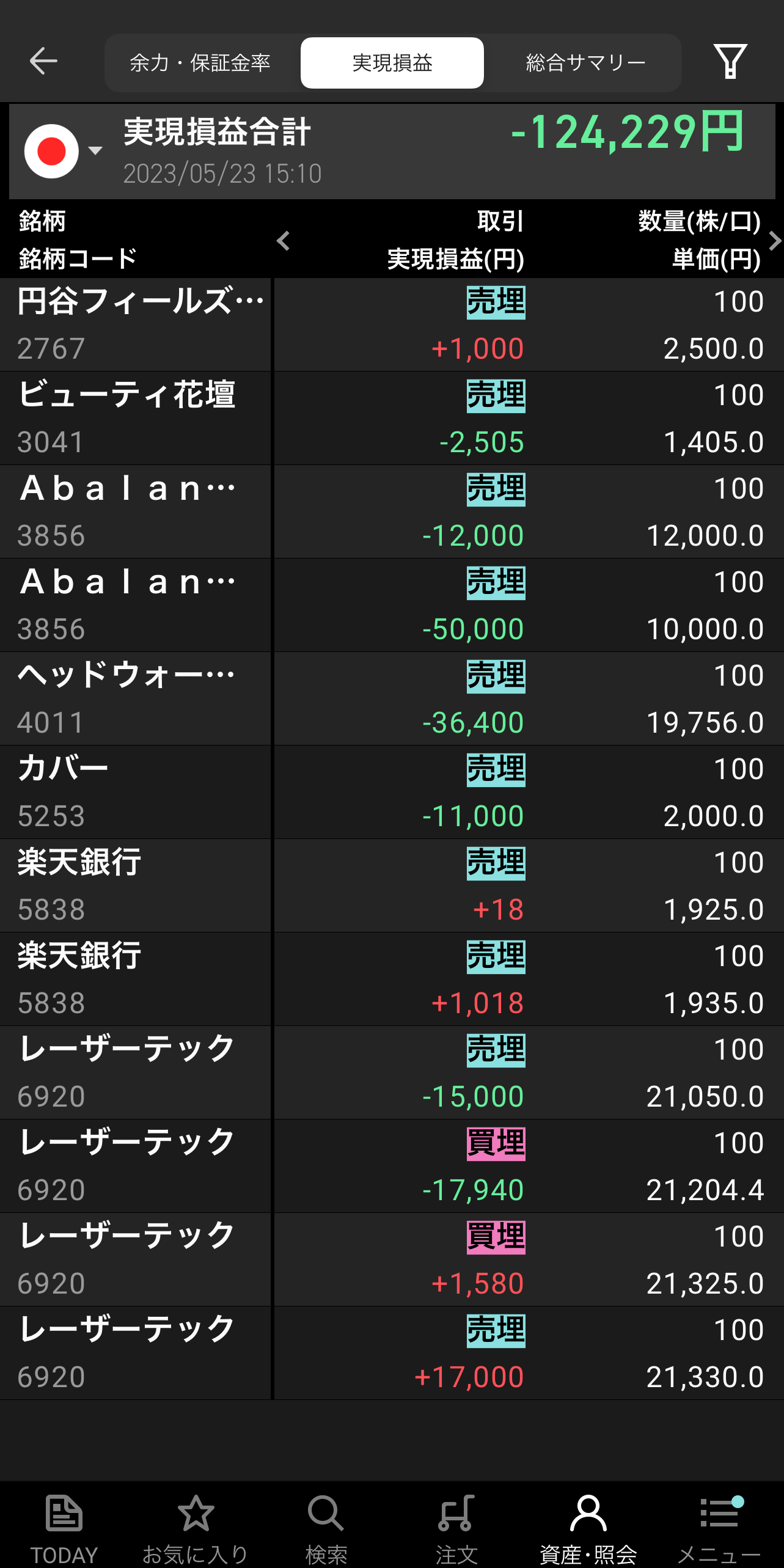Go back using the top-left arrow
Image resolution: width=784 pixels, height=1568 pixels.
click(43, 62)
